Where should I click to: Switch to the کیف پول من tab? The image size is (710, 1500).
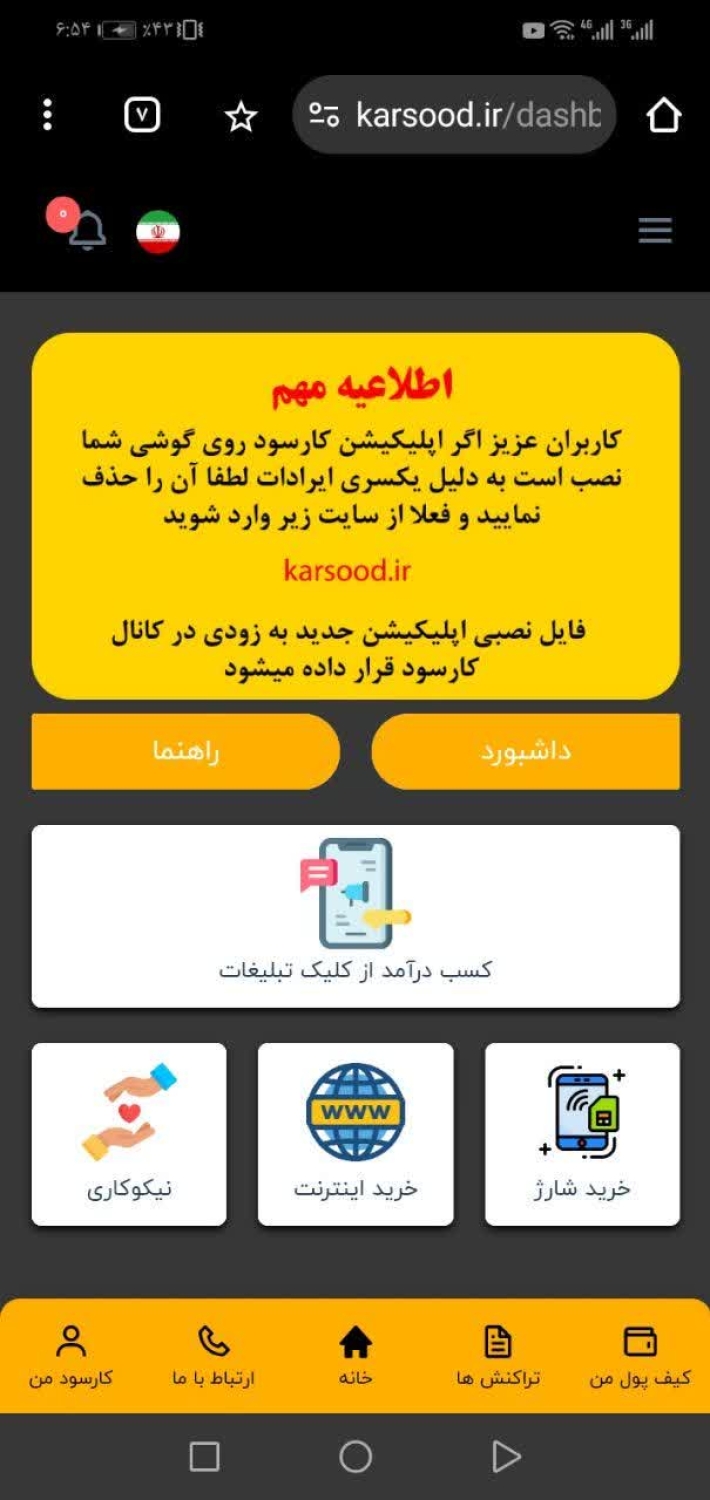coord(640,1357)
